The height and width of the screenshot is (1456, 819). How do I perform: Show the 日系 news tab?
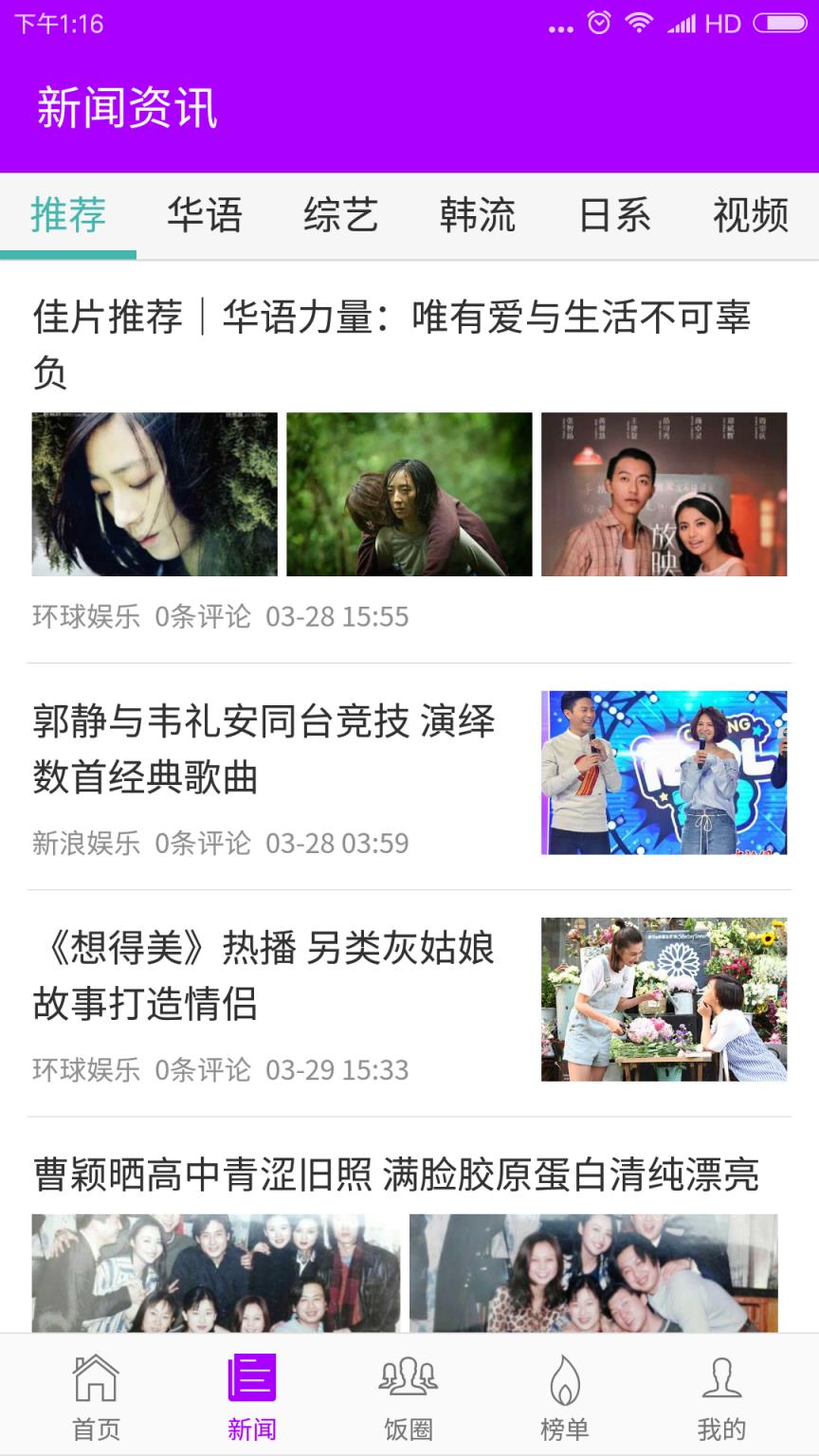[614, 215]
